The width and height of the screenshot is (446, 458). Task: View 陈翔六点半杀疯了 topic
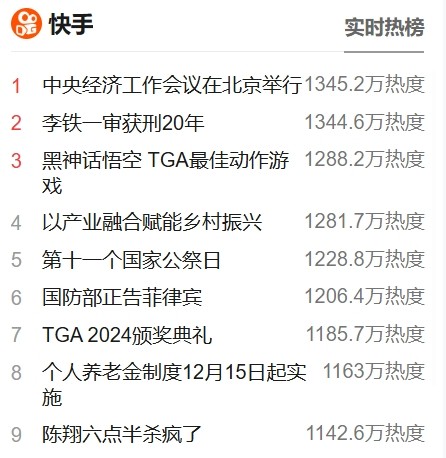tap(122, 434)
